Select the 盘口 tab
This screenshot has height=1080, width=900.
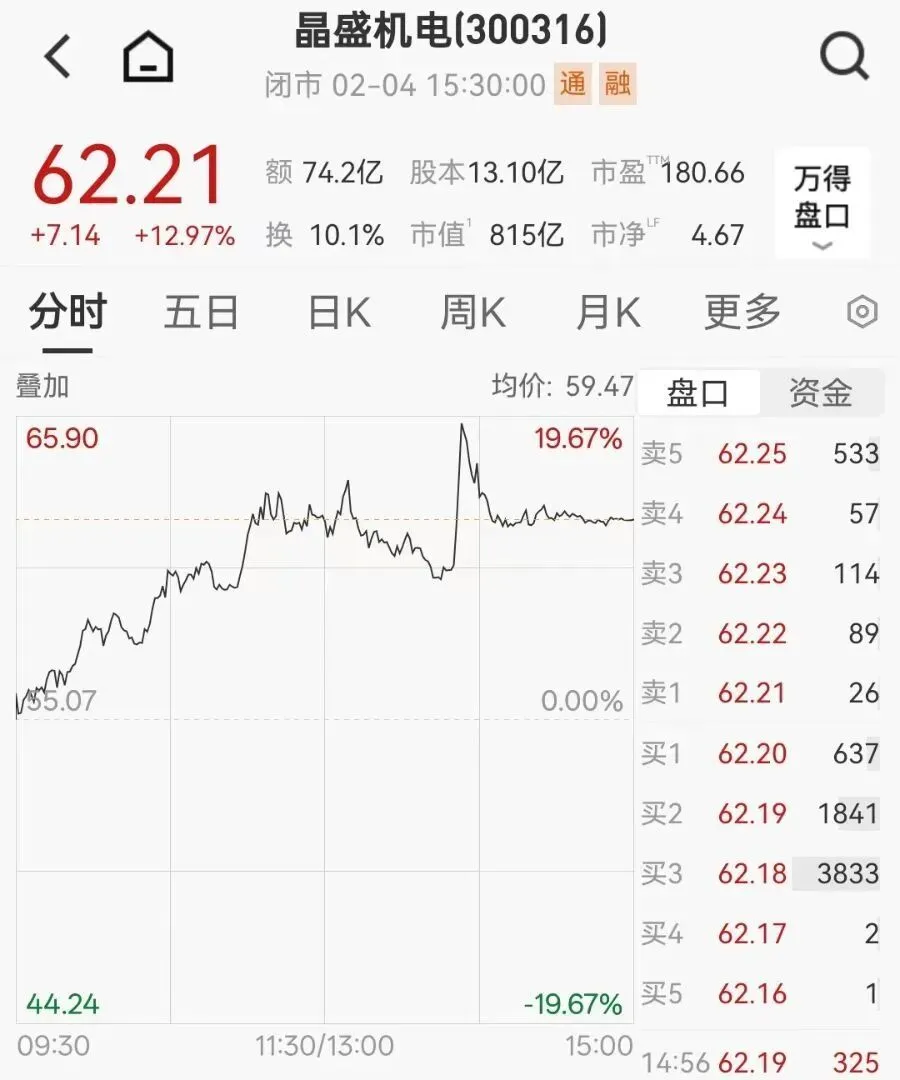tap(698, 392)
